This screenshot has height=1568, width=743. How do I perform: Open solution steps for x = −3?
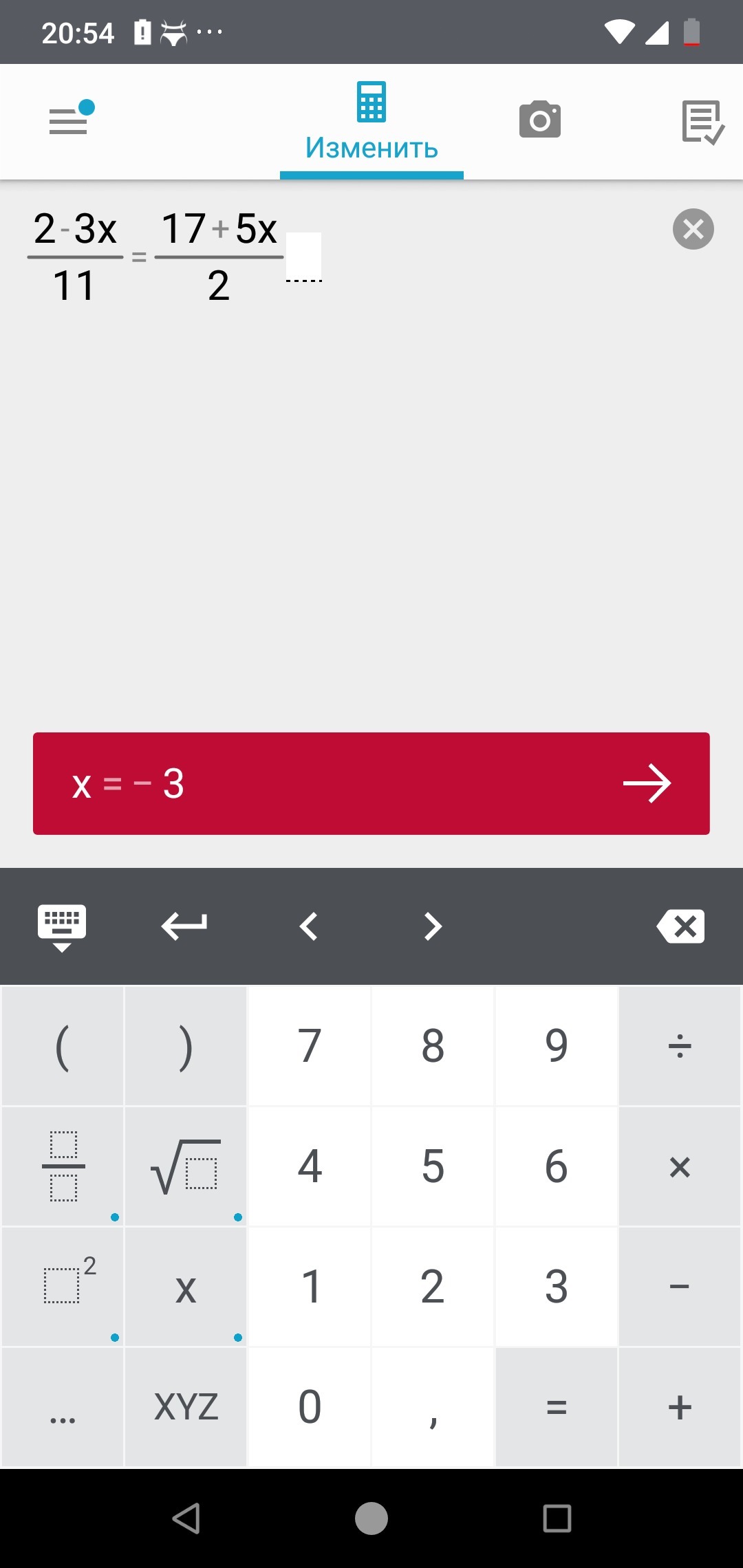(371, 783)
